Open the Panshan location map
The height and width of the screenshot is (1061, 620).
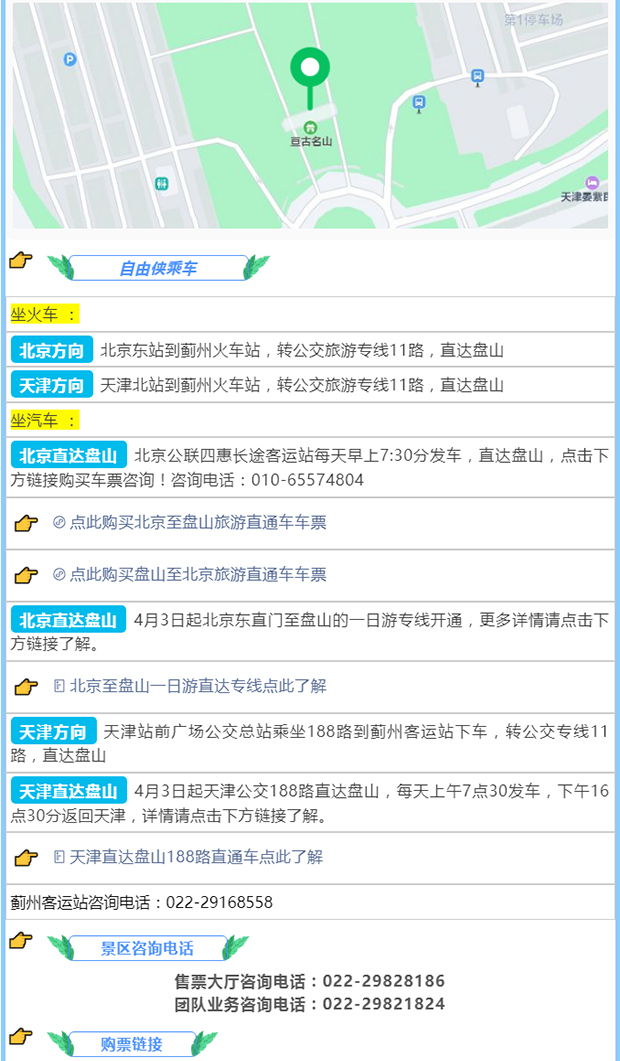tap(310, 115)
